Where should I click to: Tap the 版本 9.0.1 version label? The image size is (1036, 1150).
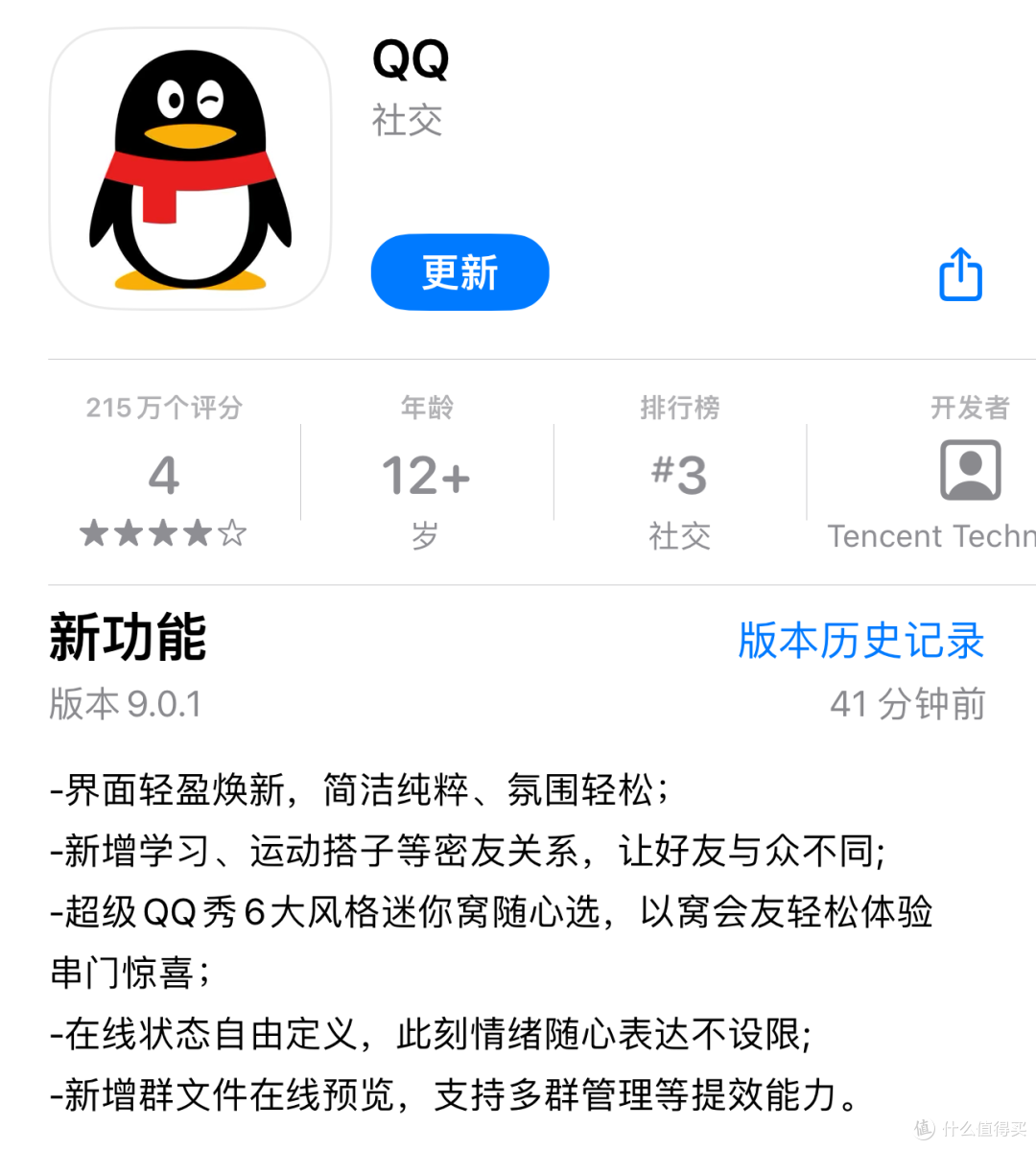point(125,703)
